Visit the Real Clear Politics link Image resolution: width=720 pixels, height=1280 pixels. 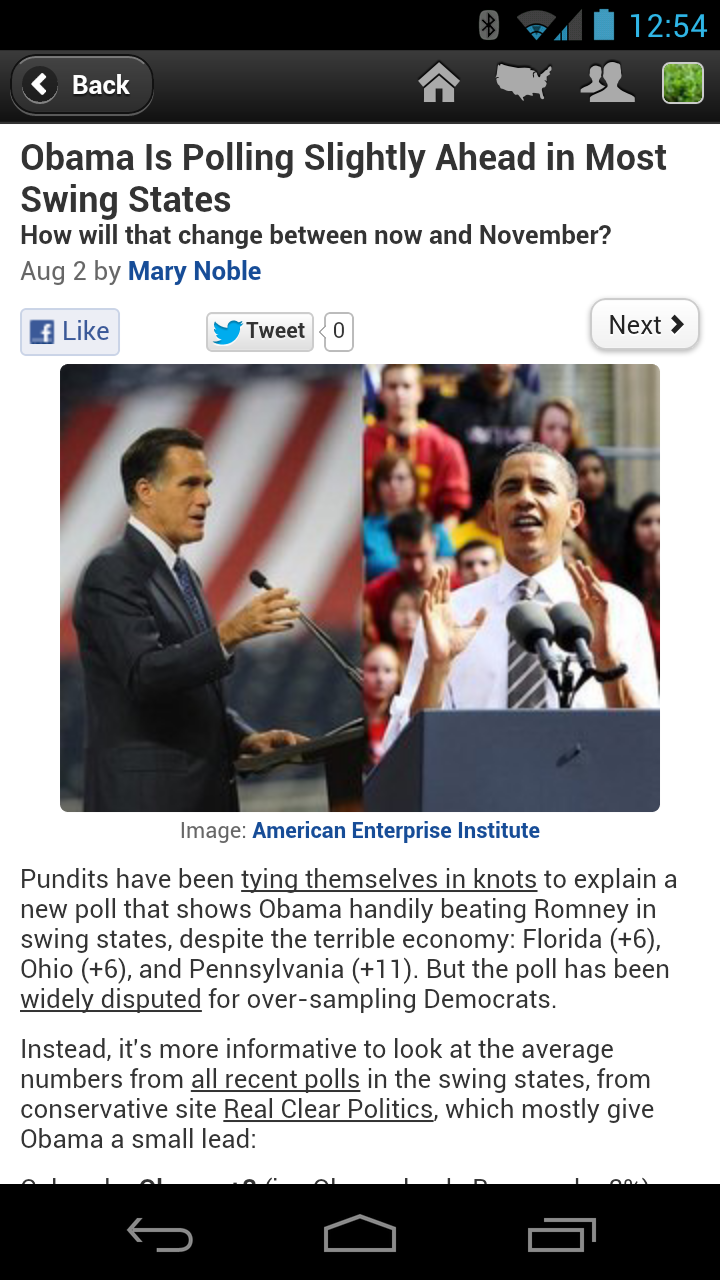[328, 1110]
